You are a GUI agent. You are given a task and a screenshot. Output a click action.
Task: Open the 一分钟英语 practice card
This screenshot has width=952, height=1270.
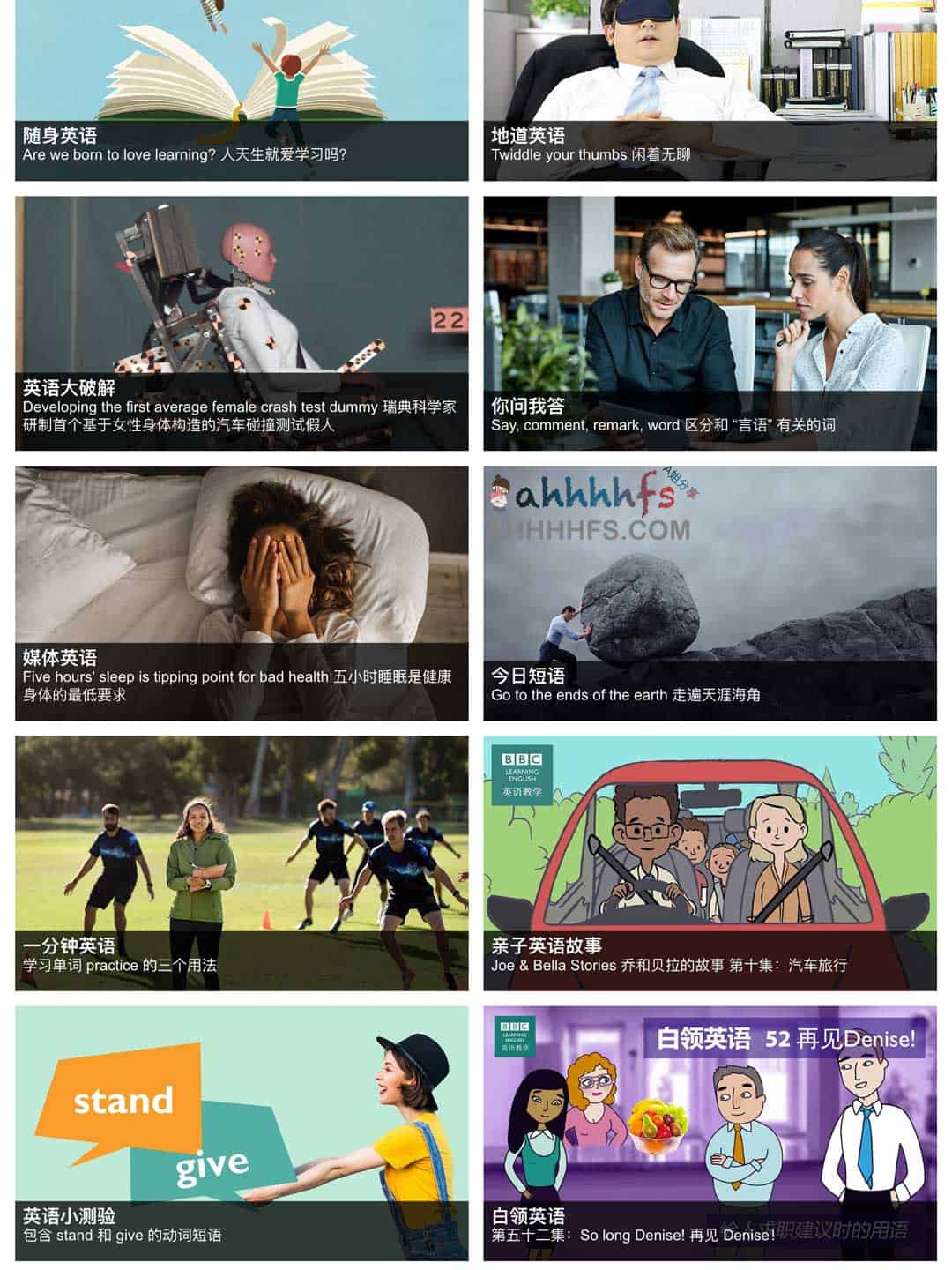click(242, 863)
